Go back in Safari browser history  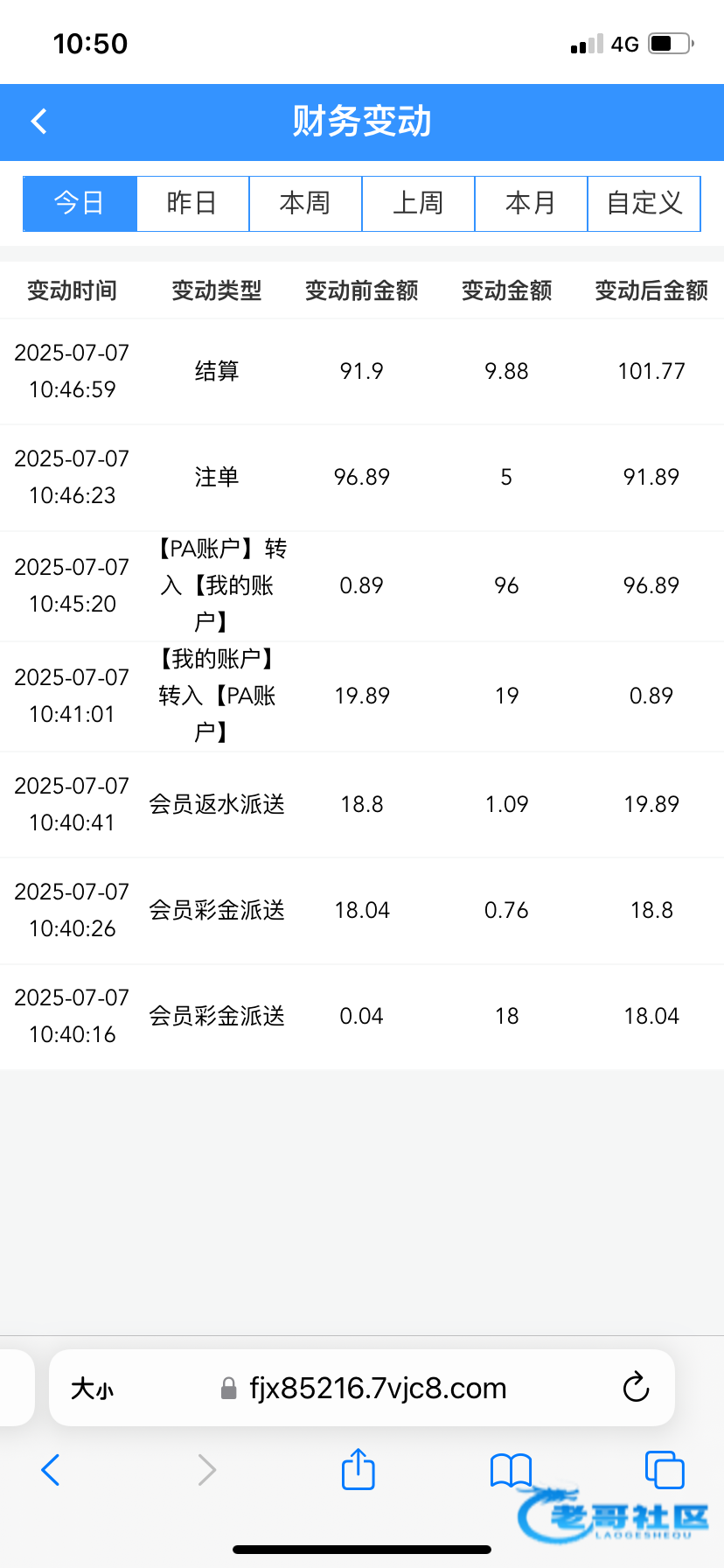(51, 1470)
